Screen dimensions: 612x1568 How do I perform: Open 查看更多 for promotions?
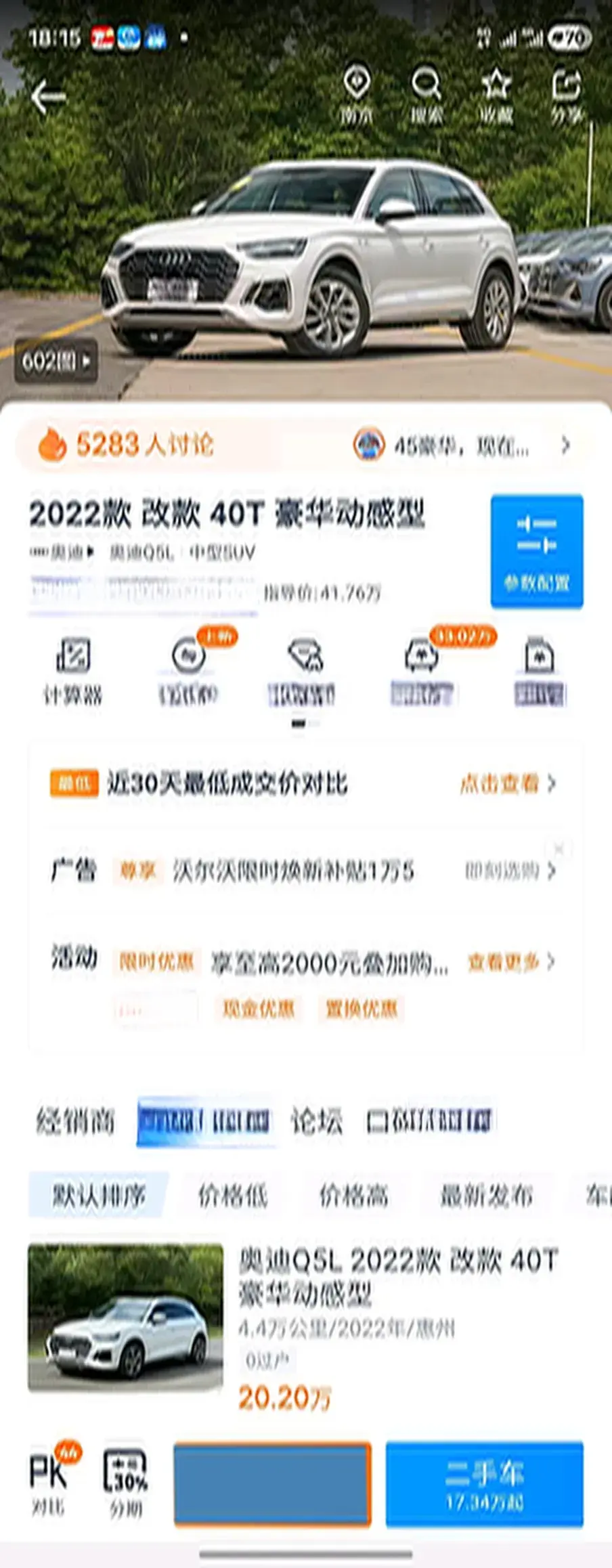(510, 961)
